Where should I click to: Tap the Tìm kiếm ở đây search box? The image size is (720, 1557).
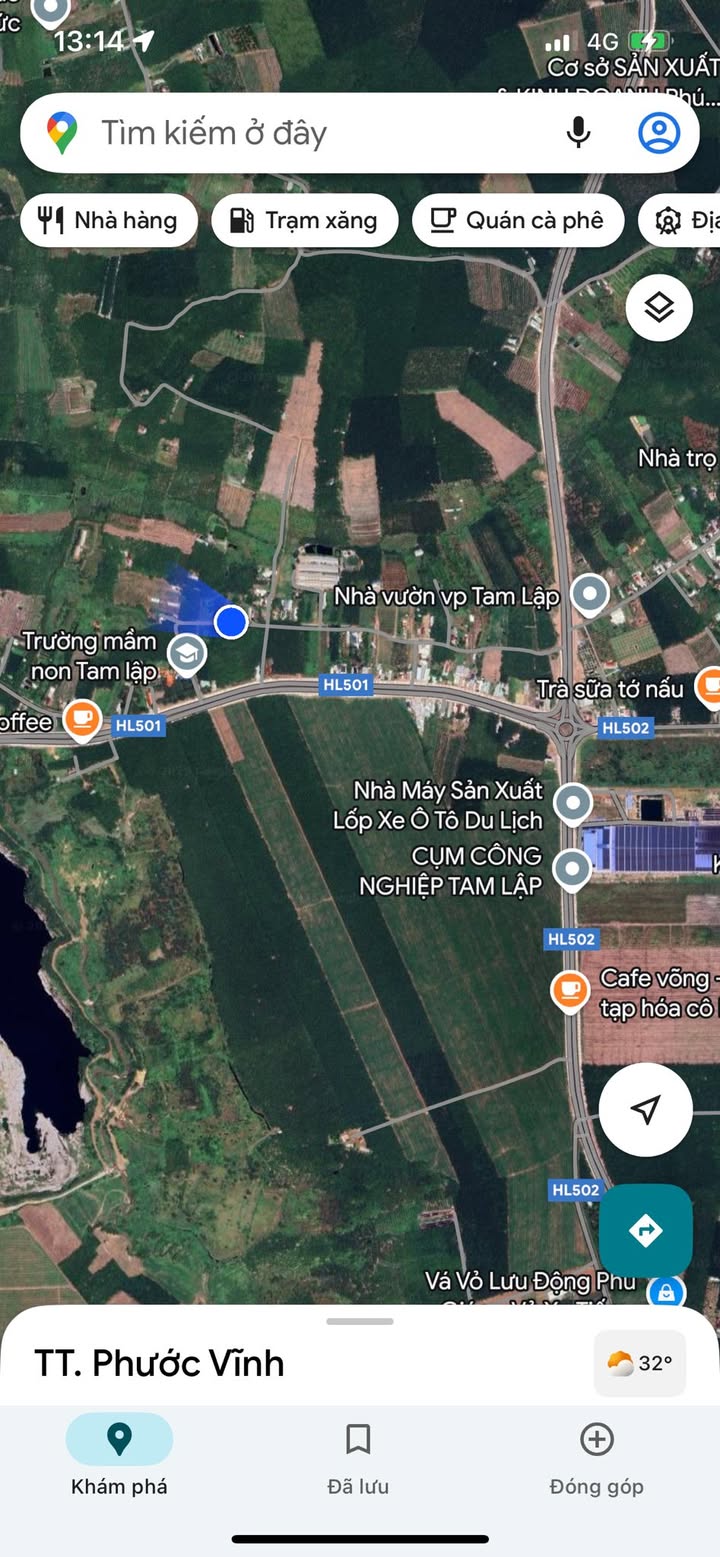tap(300, 133)
